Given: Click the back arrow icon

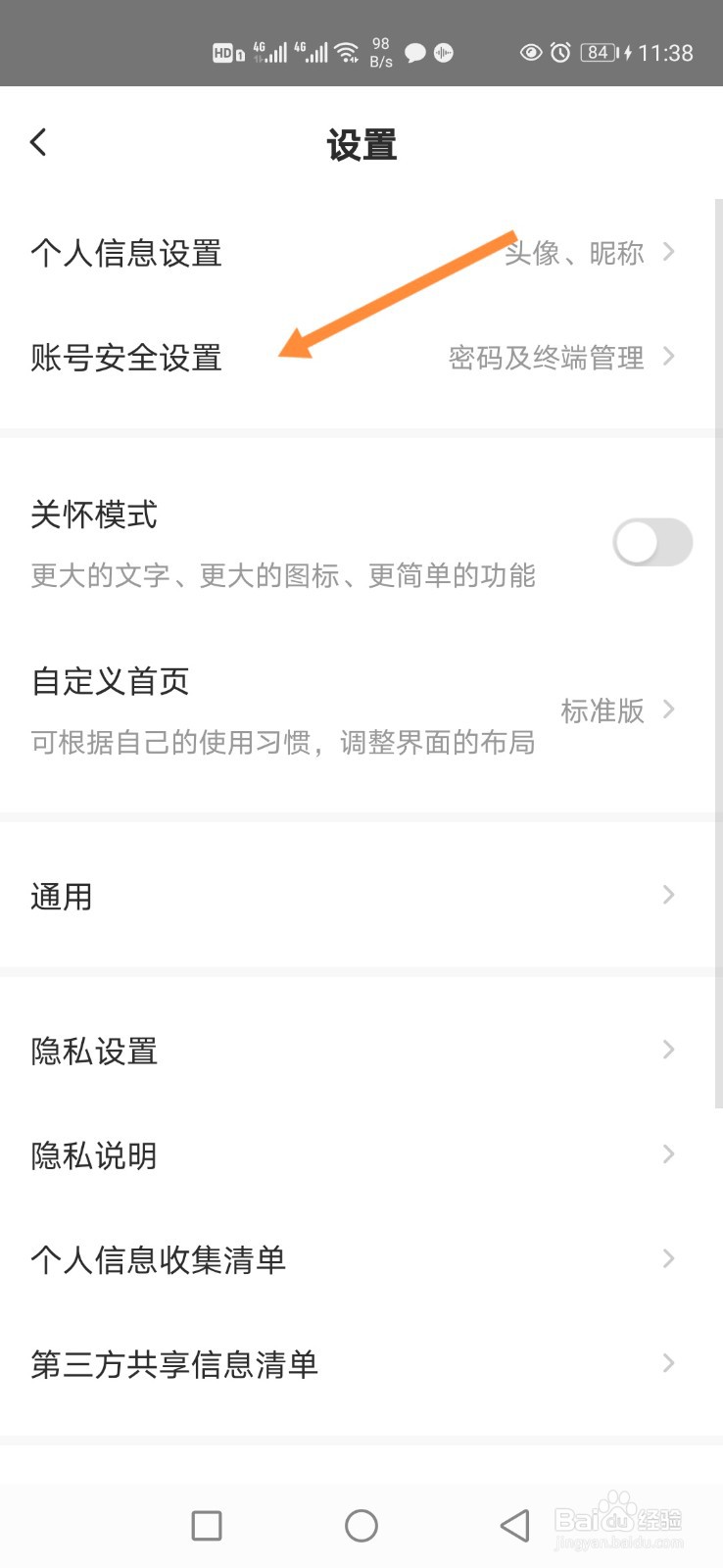Looking at the screenshot, I should coord(39,140).
